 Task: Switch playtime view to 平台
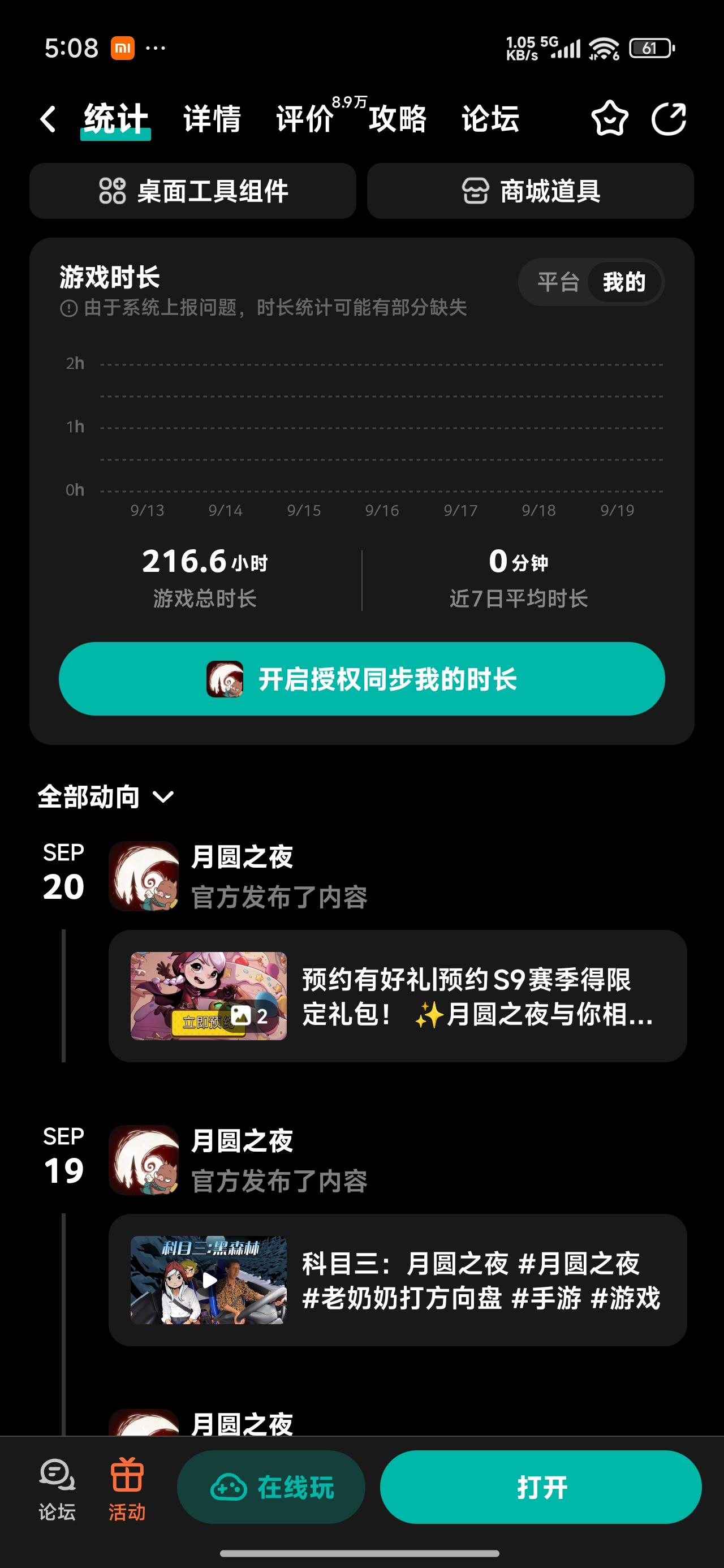558,282
